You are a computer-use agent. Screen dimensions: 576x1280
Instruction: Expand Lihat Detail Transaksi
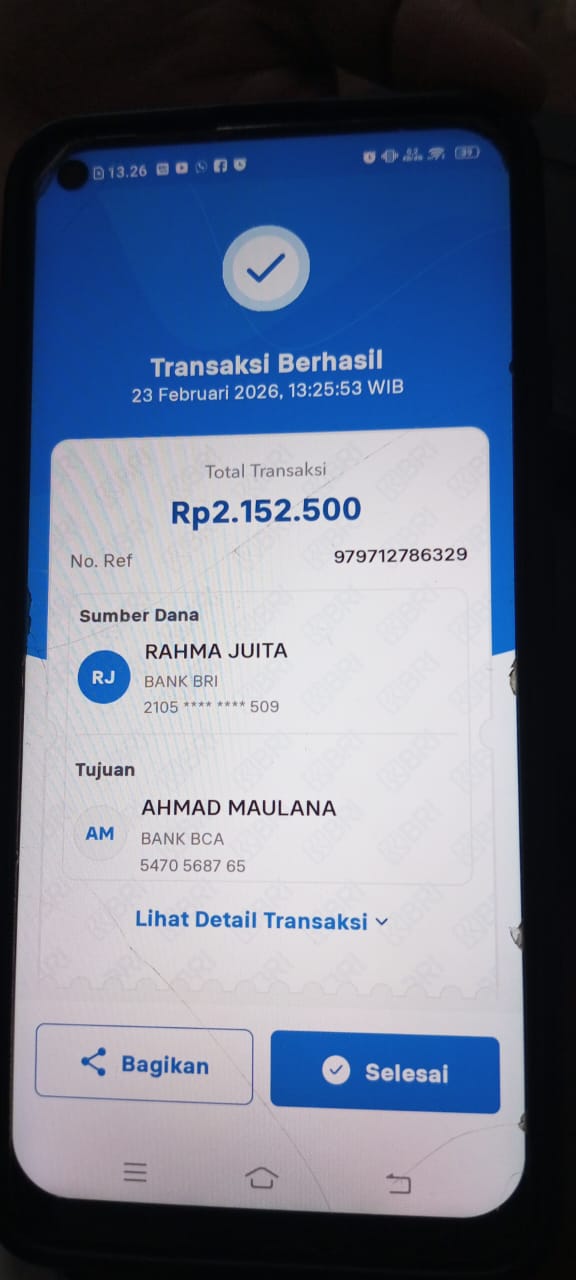click(x=261, y=921)
